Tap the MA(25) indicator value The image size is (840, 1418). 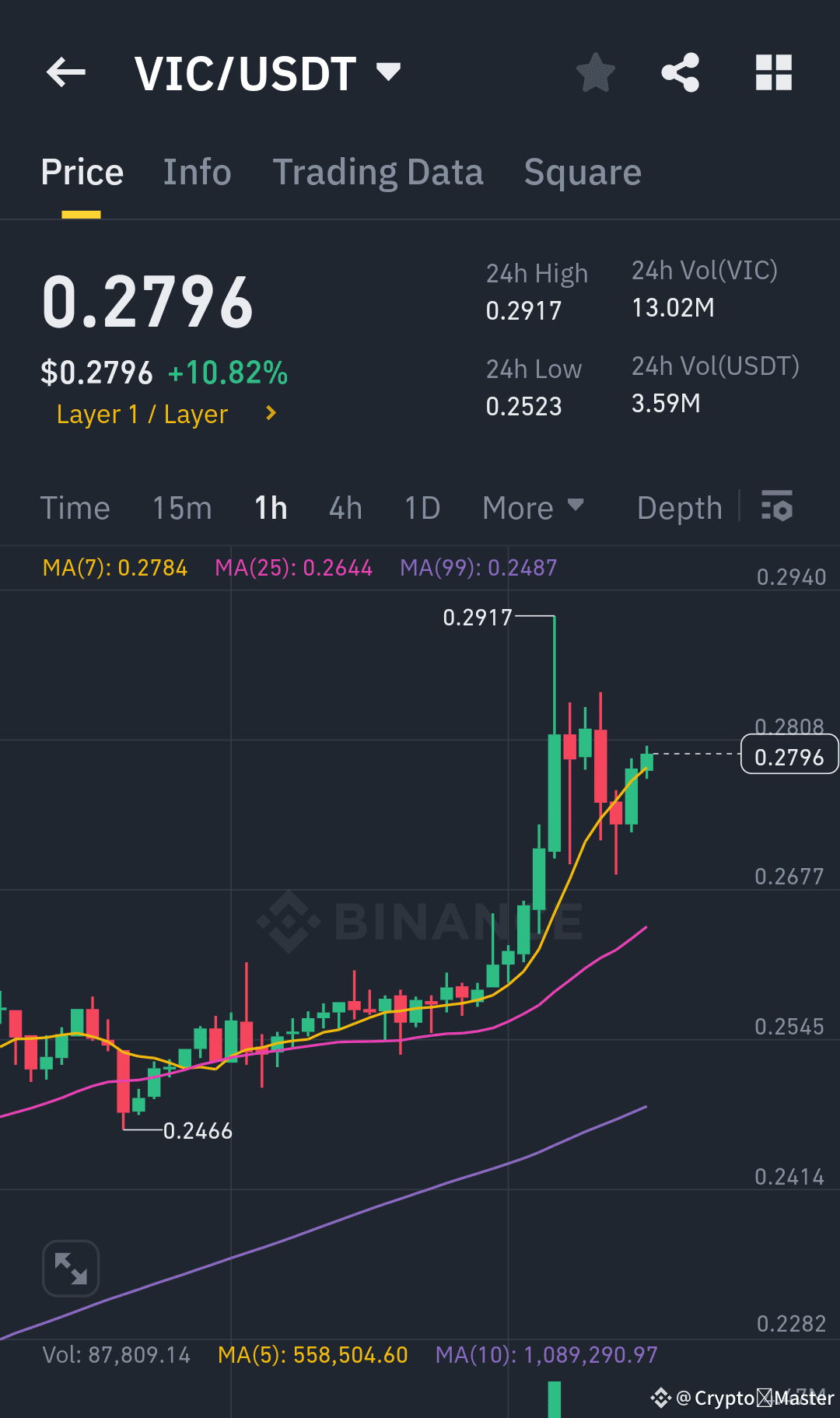pyautogui.click(x=294, y=569)
